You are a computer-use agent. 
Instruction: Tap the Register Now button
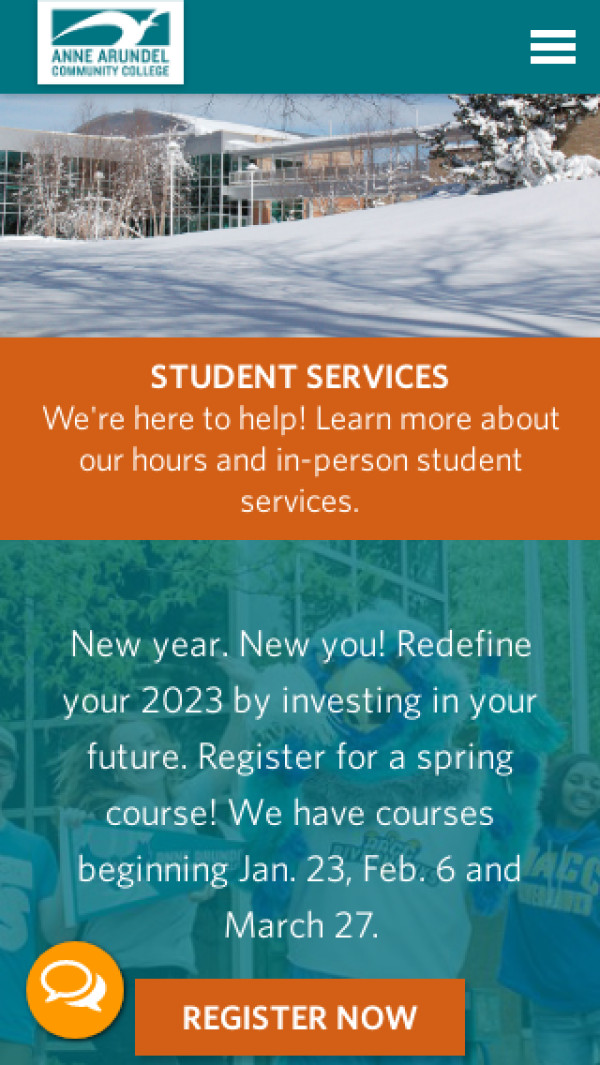pyautogui.click(x=300, y=1018)
